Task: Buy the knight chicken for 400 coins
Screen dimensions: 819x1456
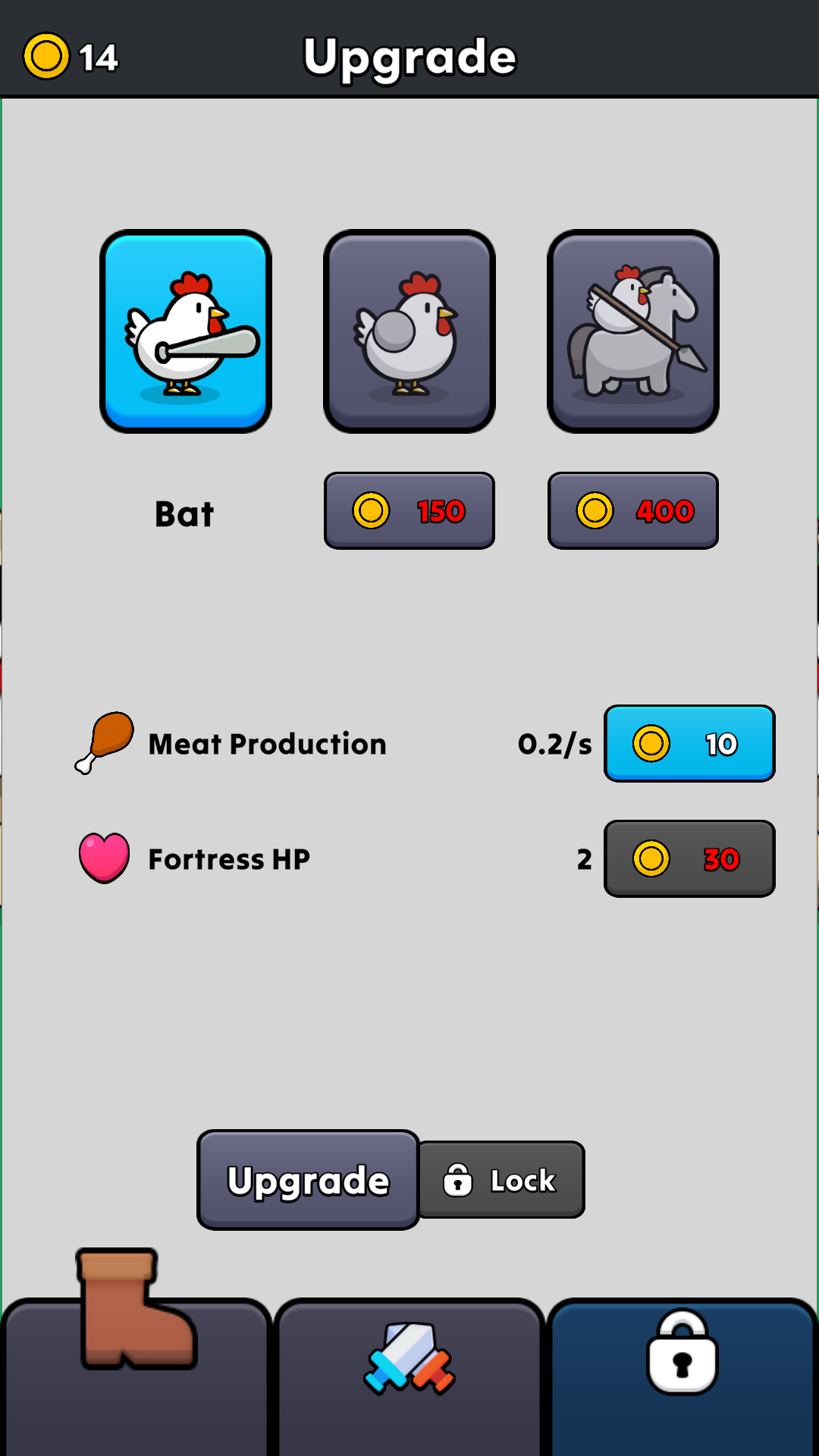Action: click(x=633, y=510)
